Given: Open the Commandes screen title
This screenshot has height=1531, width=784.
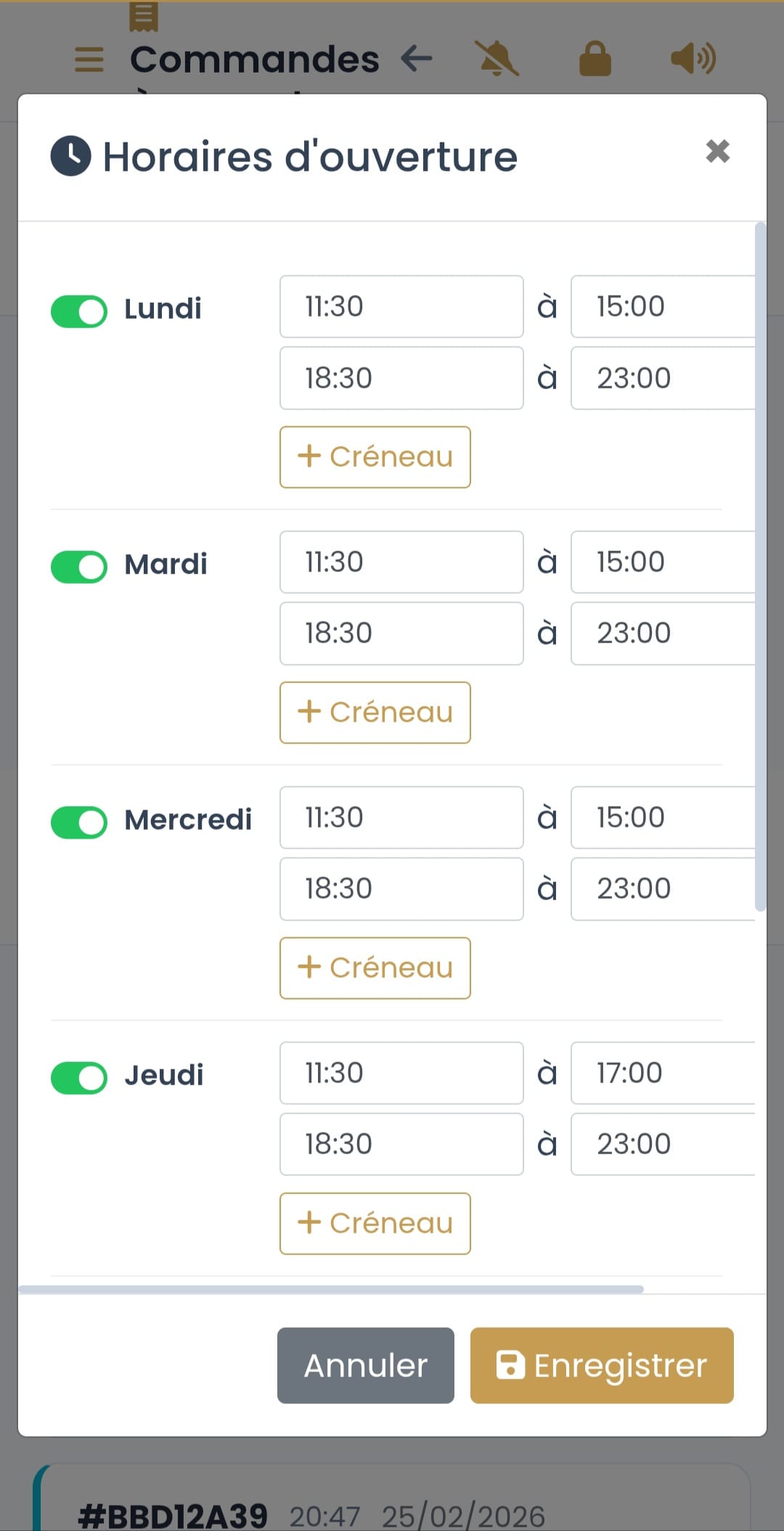Looking at the screenshot, I should [256, 58].
